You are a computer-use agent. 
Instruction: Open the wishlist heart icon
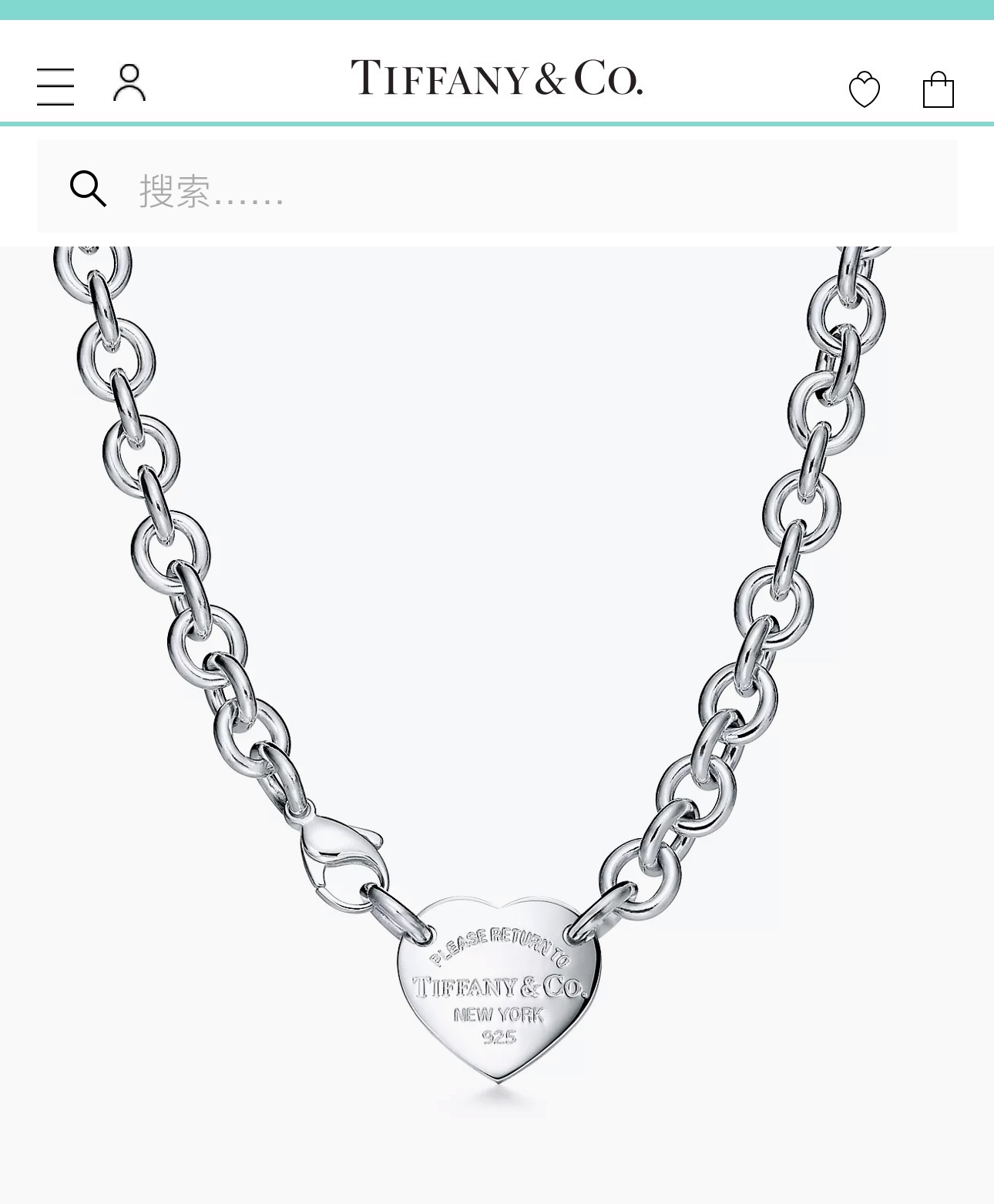[864, 90]
